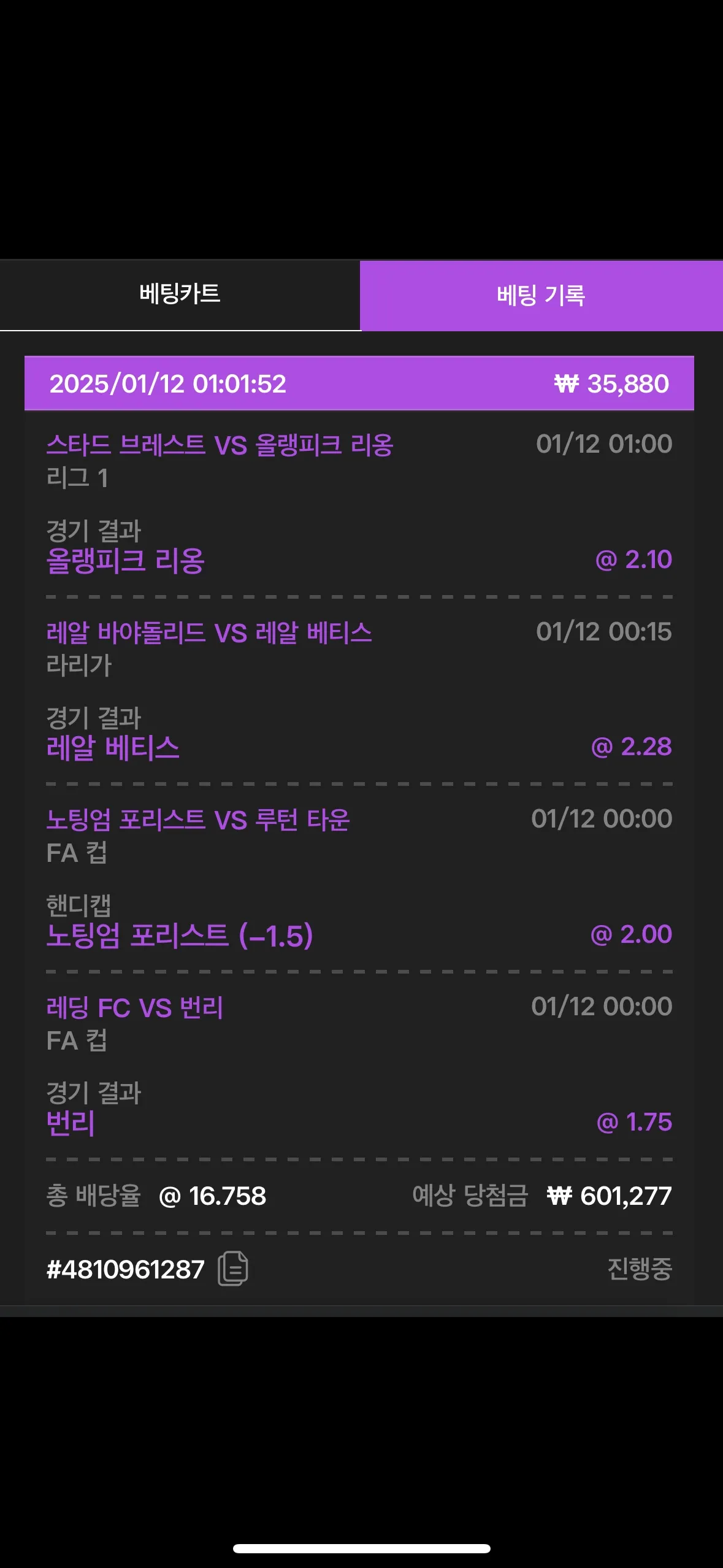
Task: Open the 스타드 브레스트 VS 올랭피크 리옹 match
Action: [220, 445]
